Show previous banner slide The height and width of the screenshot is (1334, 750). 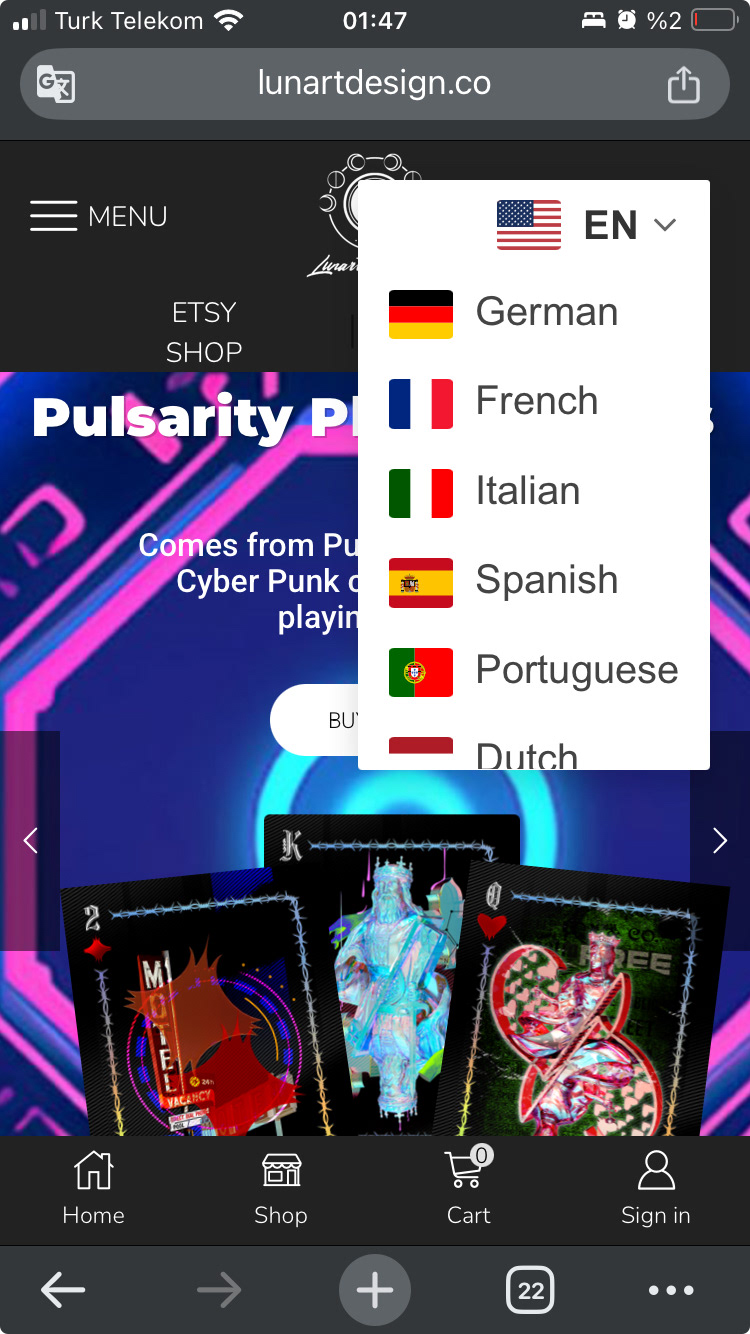click(30, 840)
